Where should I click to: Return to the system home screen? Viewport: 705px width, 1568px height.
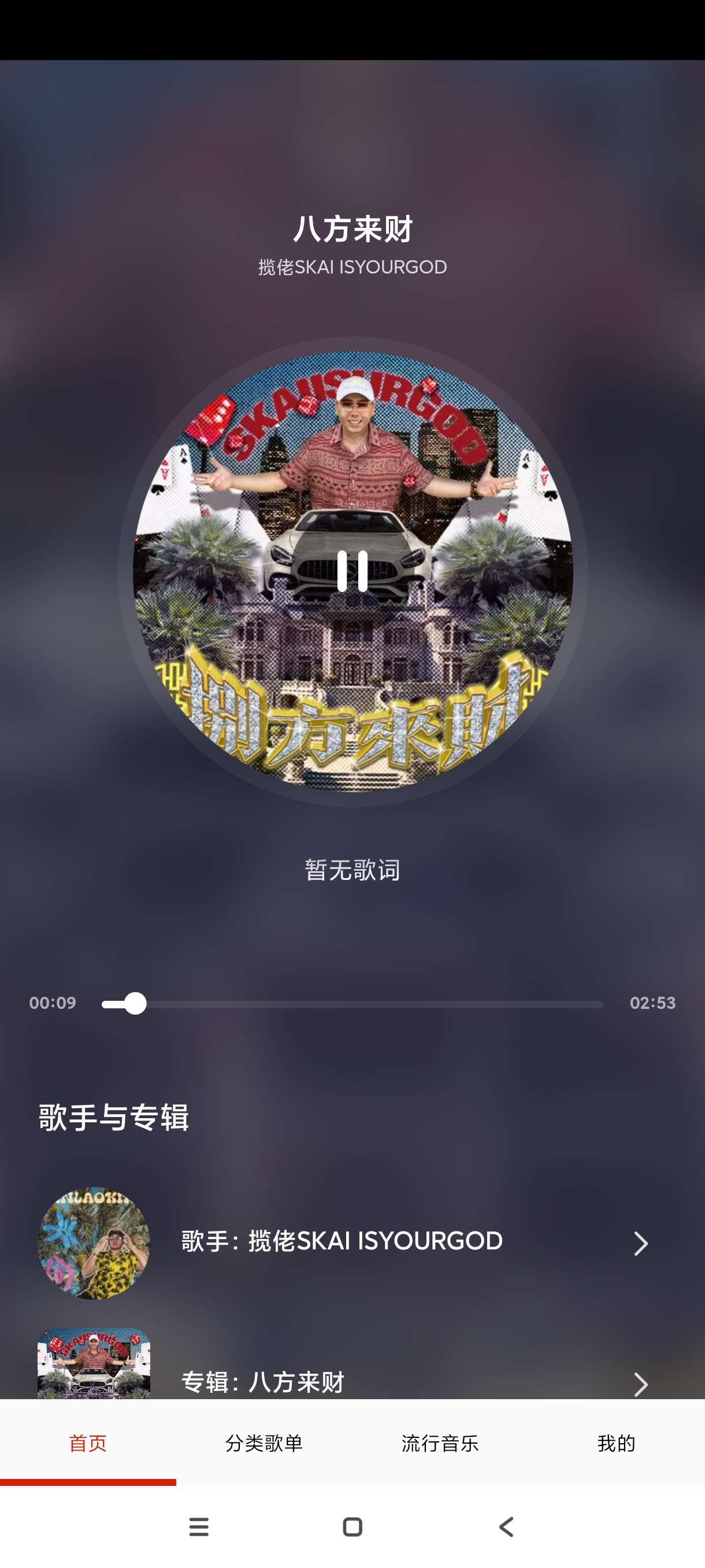pos(352,1526)
